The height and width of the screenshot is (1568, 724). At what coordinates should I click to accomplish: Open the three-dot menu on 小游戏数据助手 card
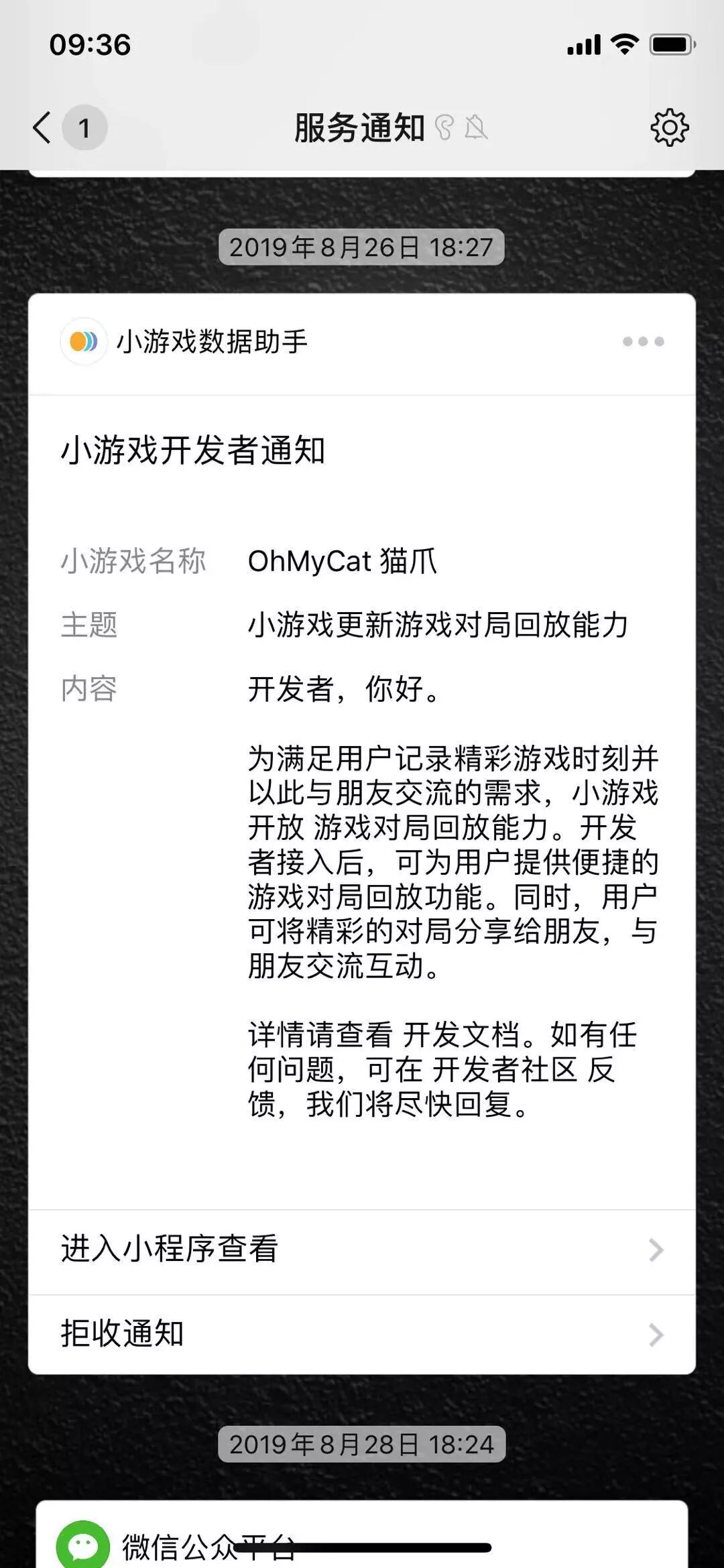coord(643,342)
